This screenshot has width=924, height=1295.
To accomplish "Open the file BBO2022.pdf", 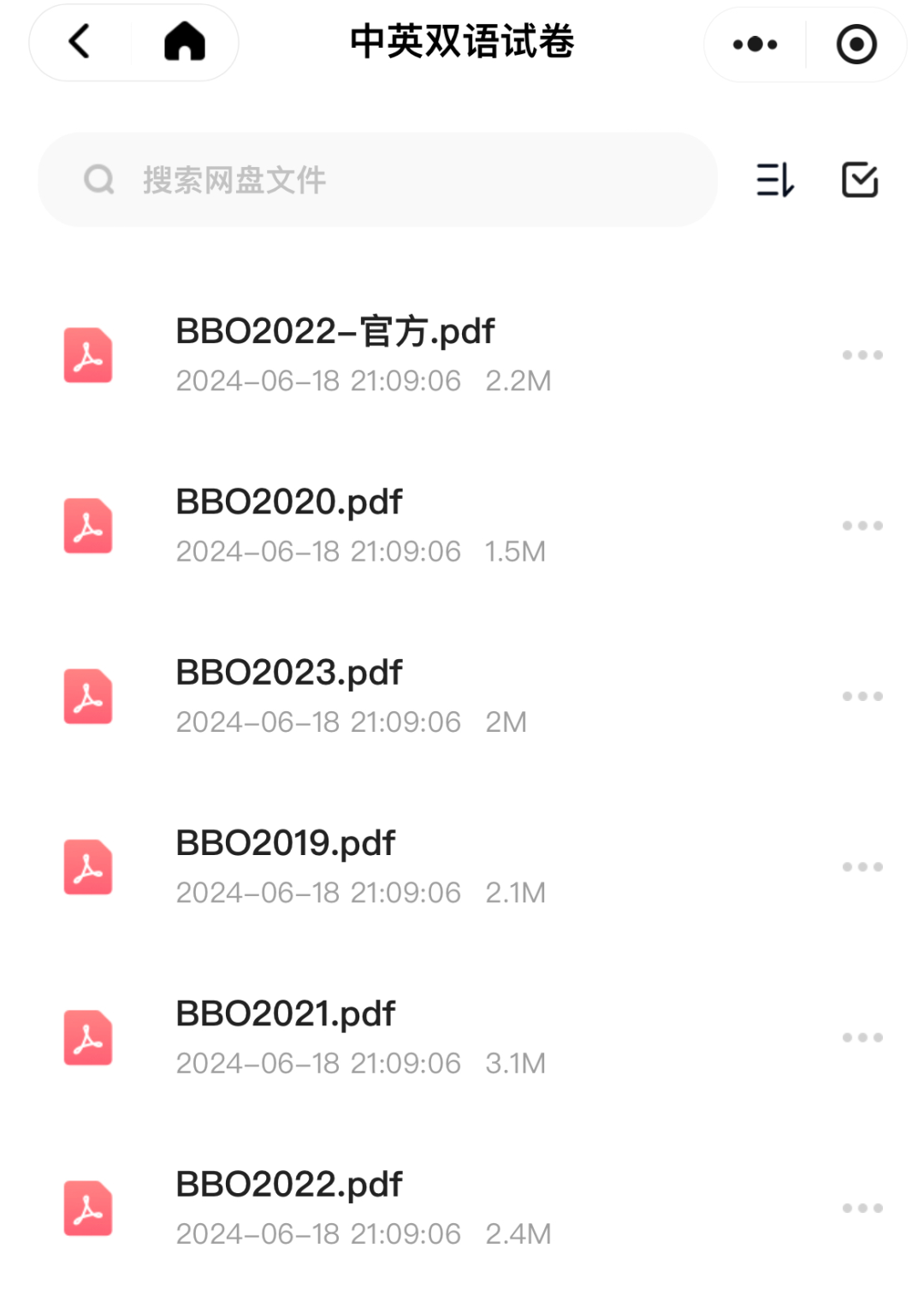I will click(x=288, y=1184).
